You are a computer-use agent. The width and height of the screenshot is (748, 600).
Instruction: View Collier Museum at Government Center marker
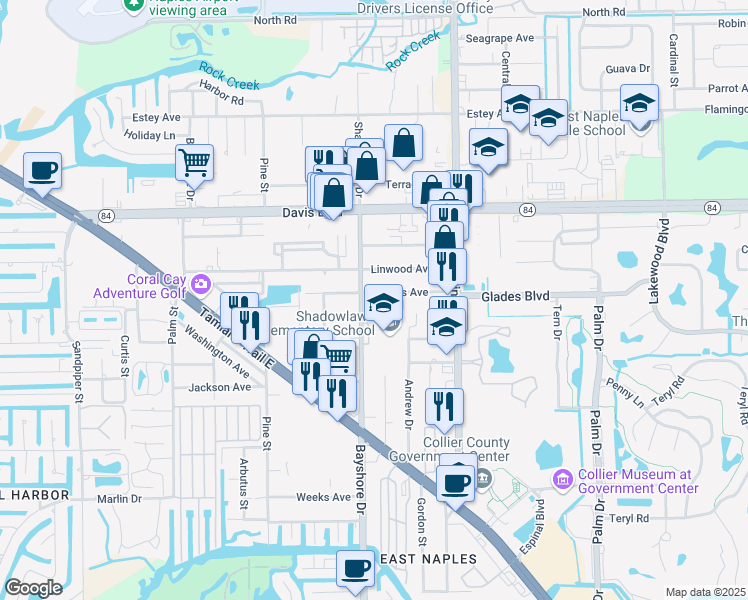tap(561, 482)
